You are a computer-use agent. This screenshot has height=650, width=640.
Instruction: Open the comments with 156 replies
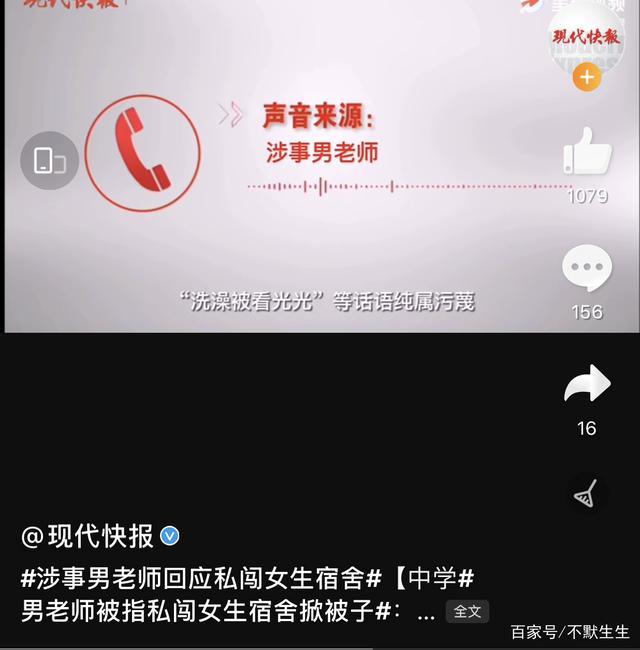pyautogui.click(x=587, y=269)
